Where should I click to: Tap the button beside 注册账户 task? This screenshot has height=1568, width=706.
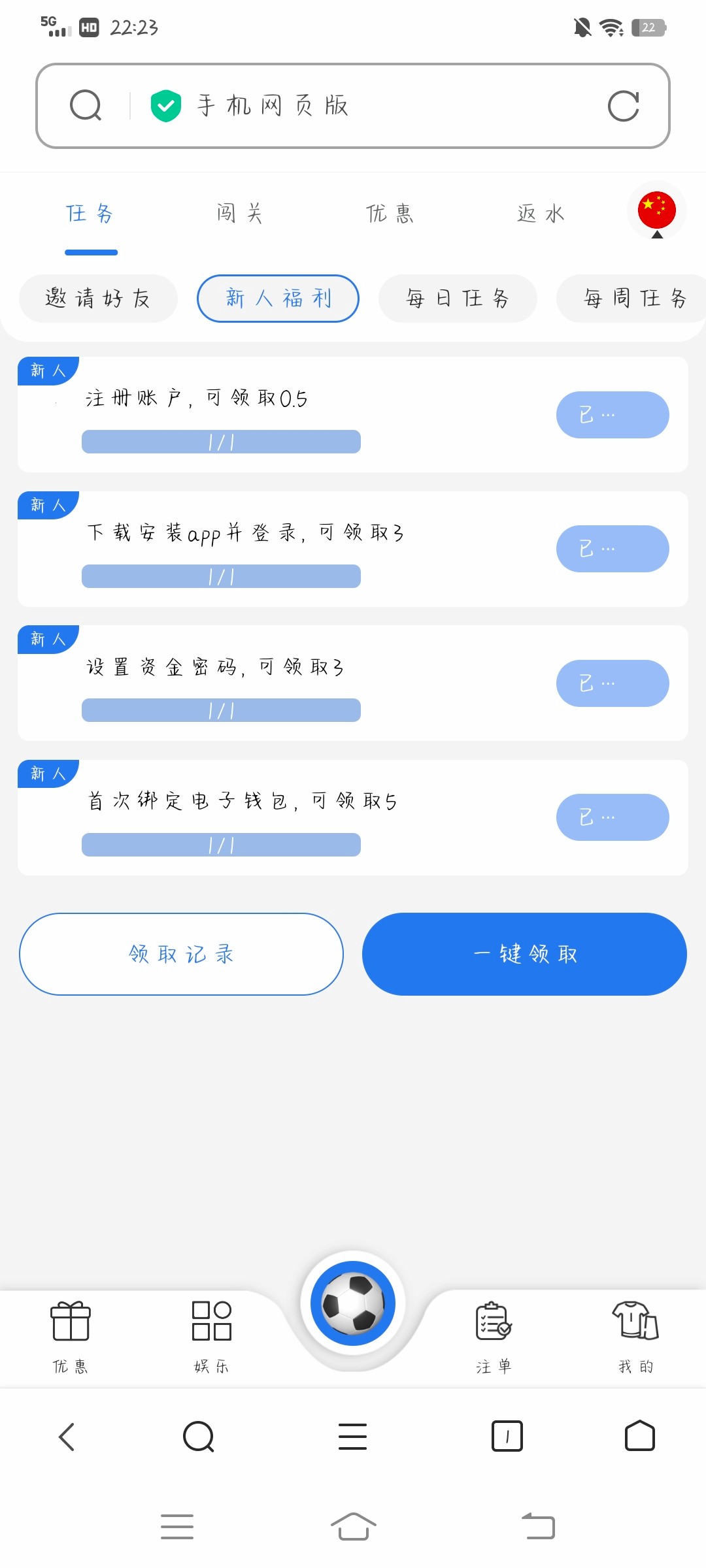(613, 415)
